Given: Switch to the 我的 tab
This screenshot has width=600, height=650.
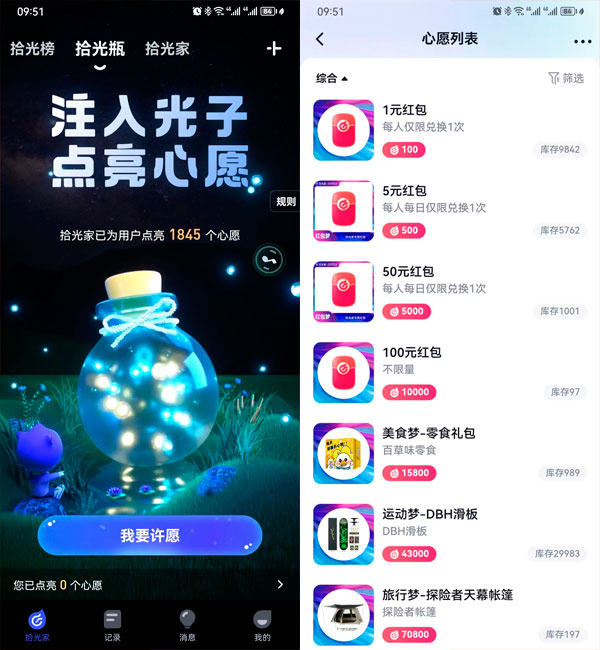Looking at the screenshot, I should (x=262, y=626).
